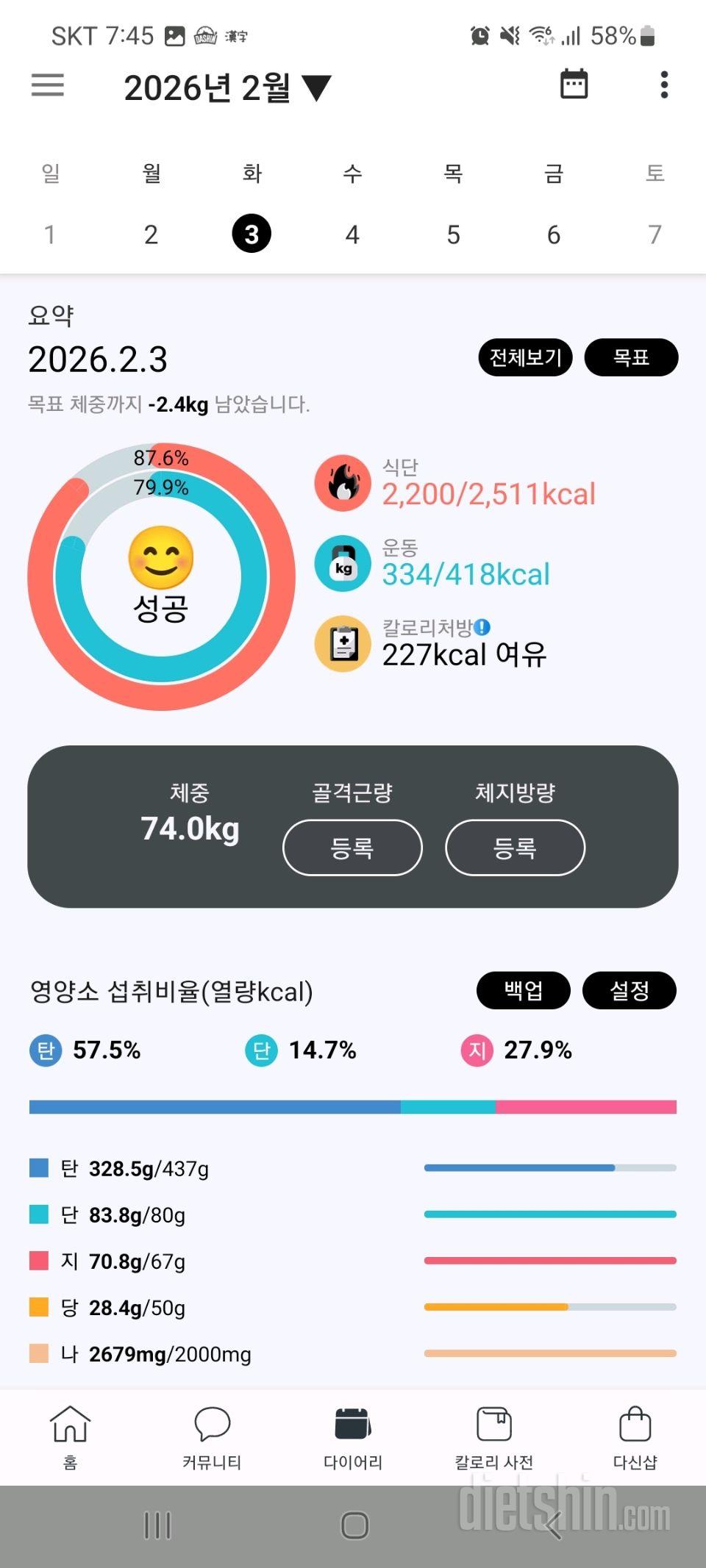Click the 운동 kg weight icon

coord(342,565)
